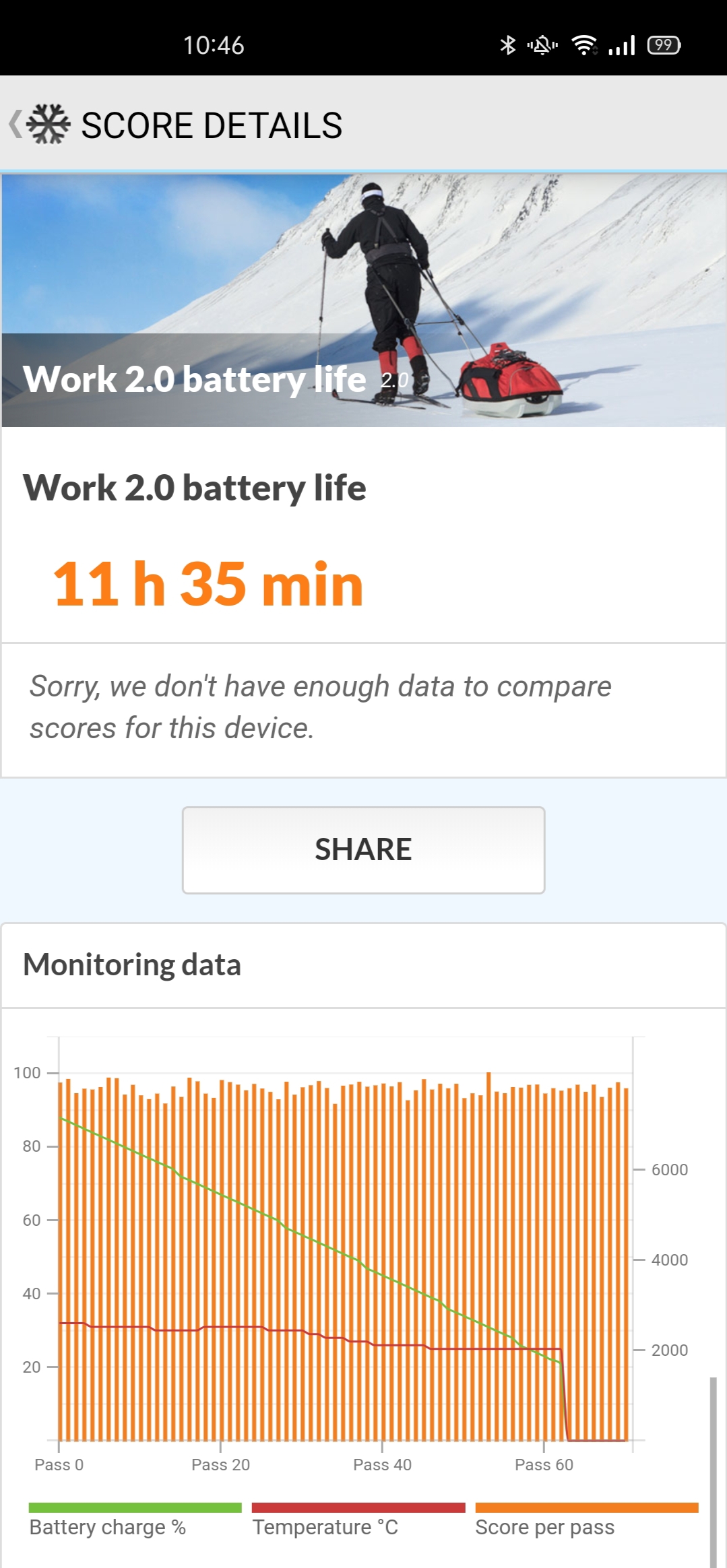Share the Work 2.0 battery life result

[x=363, y=850]
